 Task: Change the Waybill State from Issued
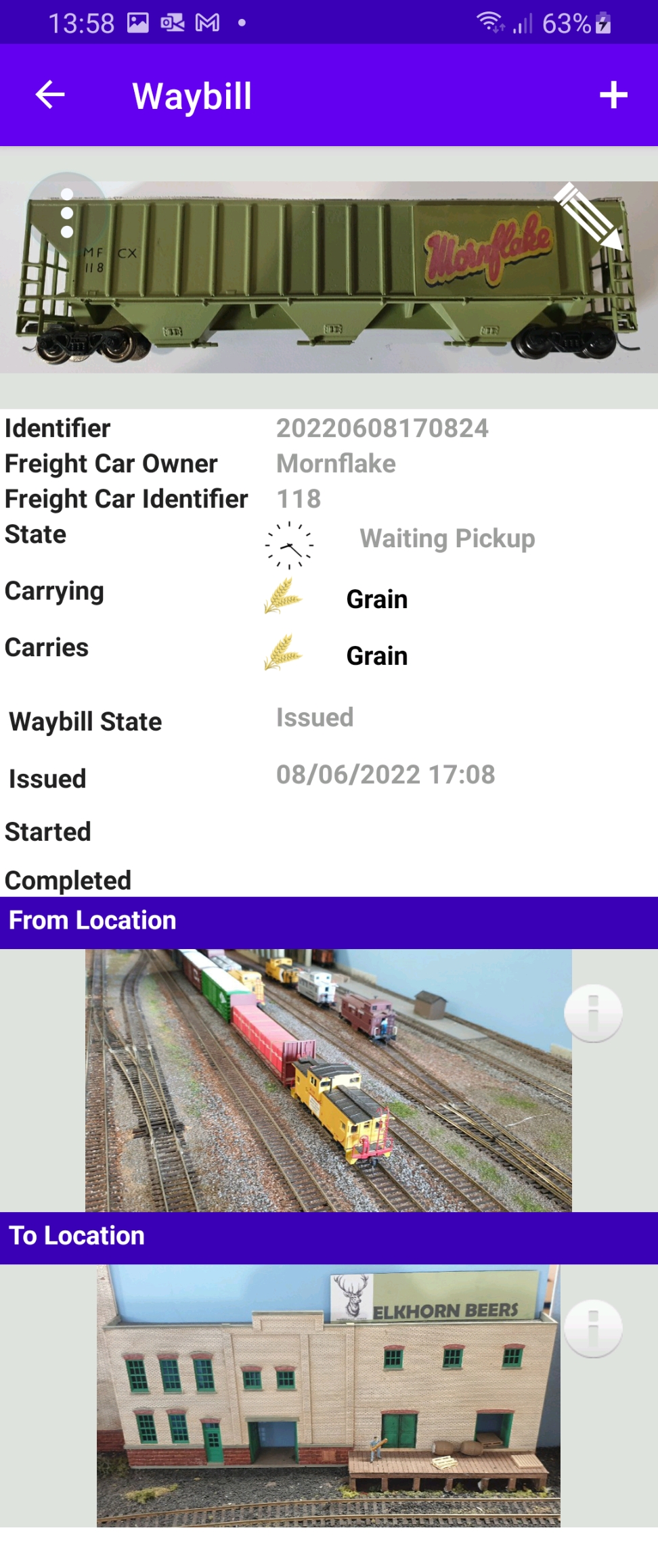(314, 718)
